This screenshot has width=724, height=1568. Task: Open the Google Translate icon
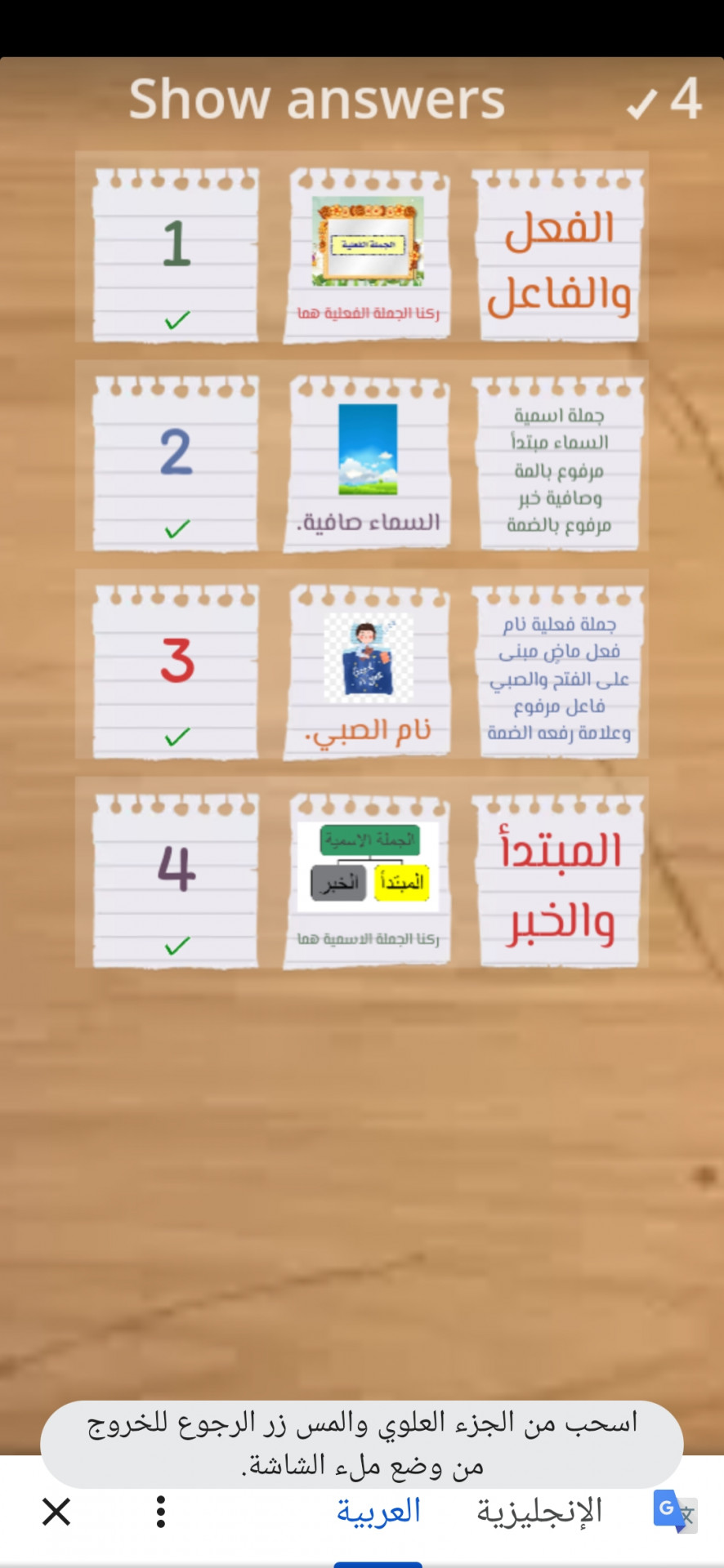[674, 1511]
